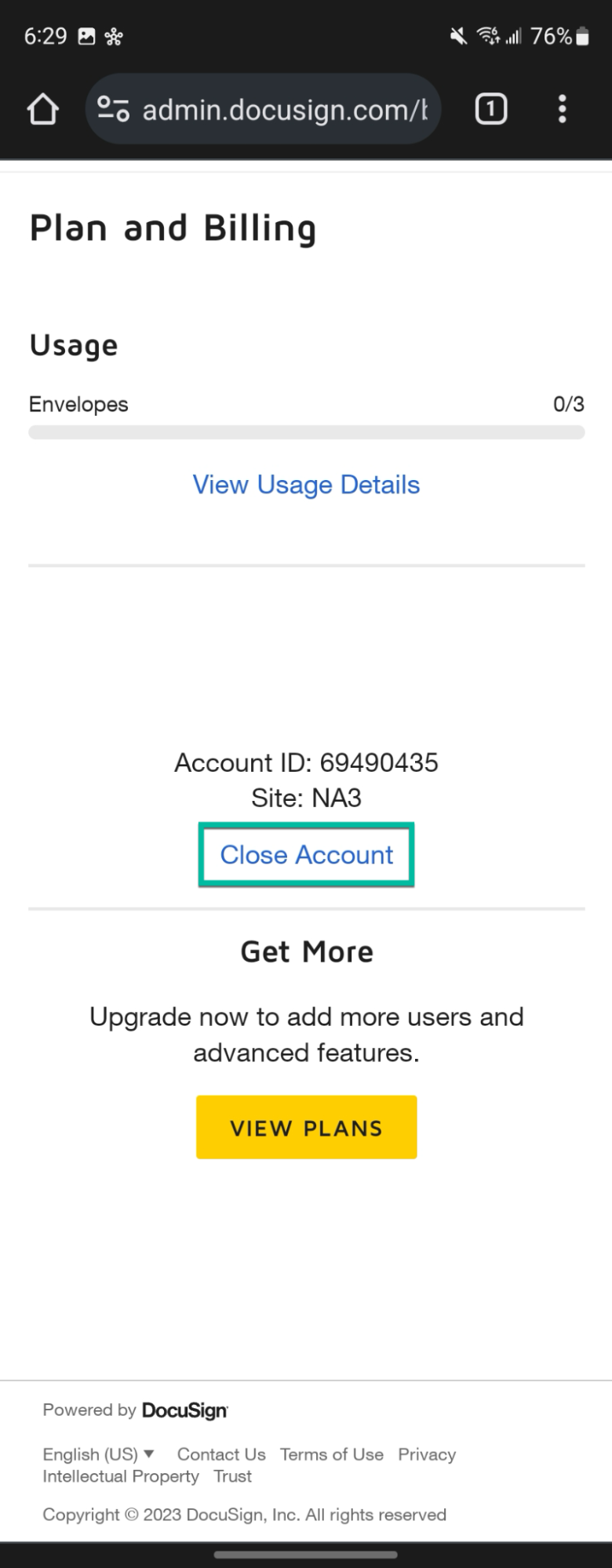Go to browser home page

43,109
